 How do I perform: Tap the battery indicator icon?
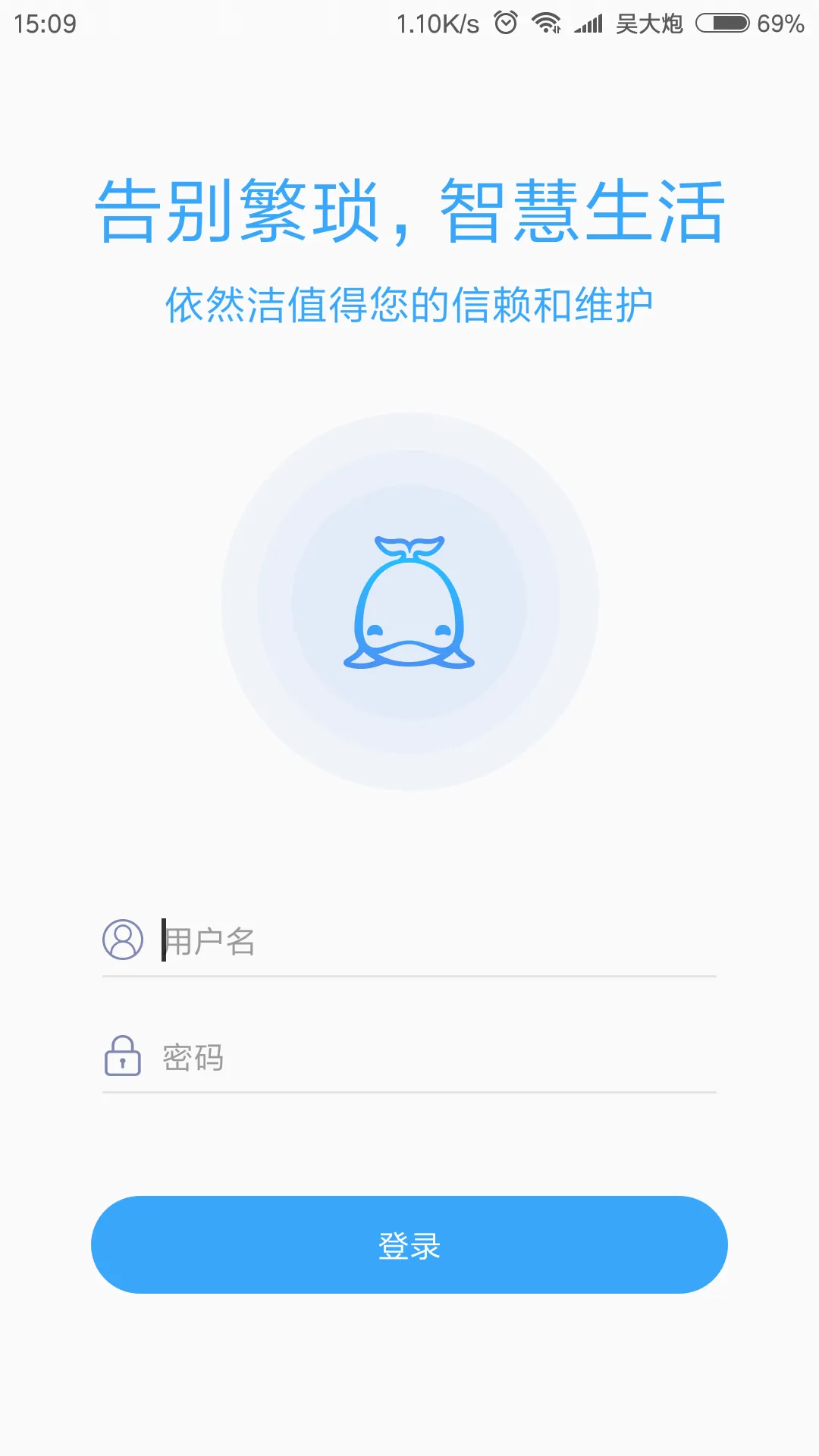722,23
